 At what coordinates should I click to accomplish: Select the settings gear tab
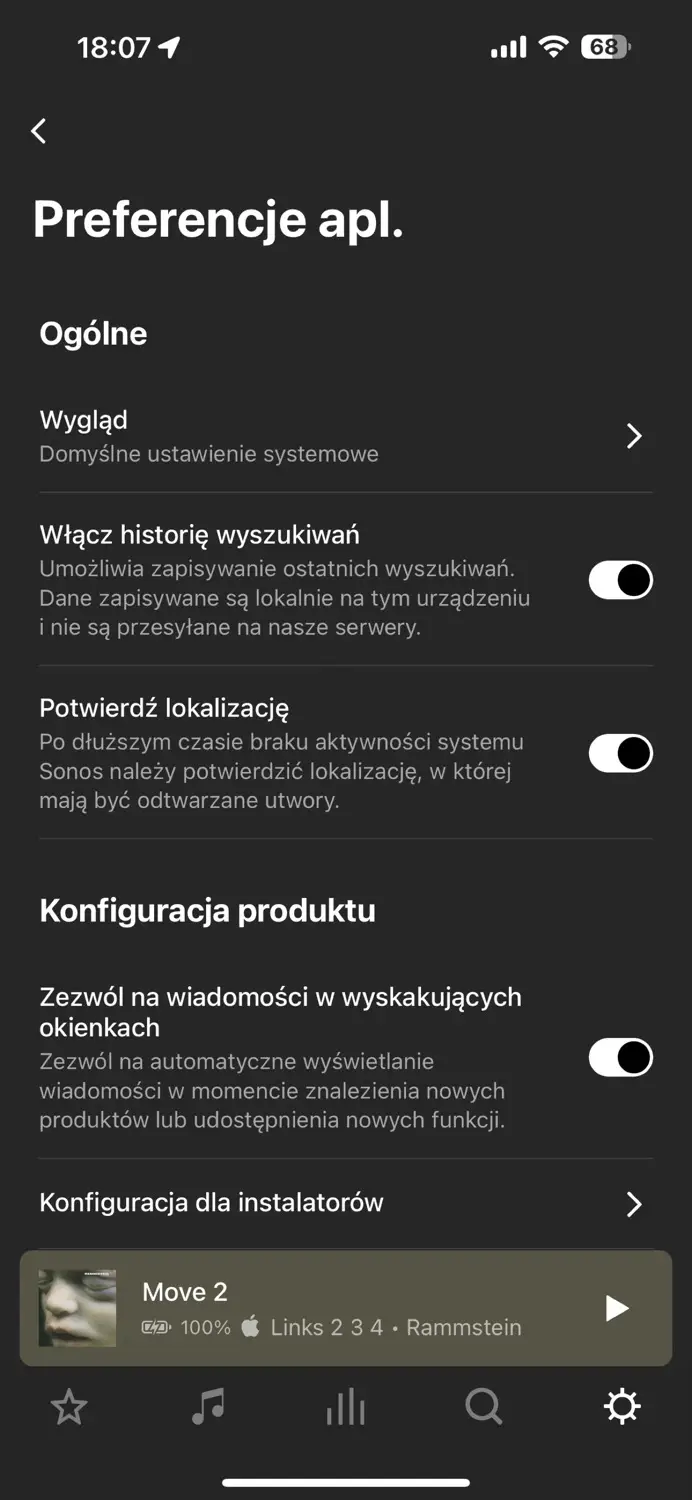[x=622, y=1408]
